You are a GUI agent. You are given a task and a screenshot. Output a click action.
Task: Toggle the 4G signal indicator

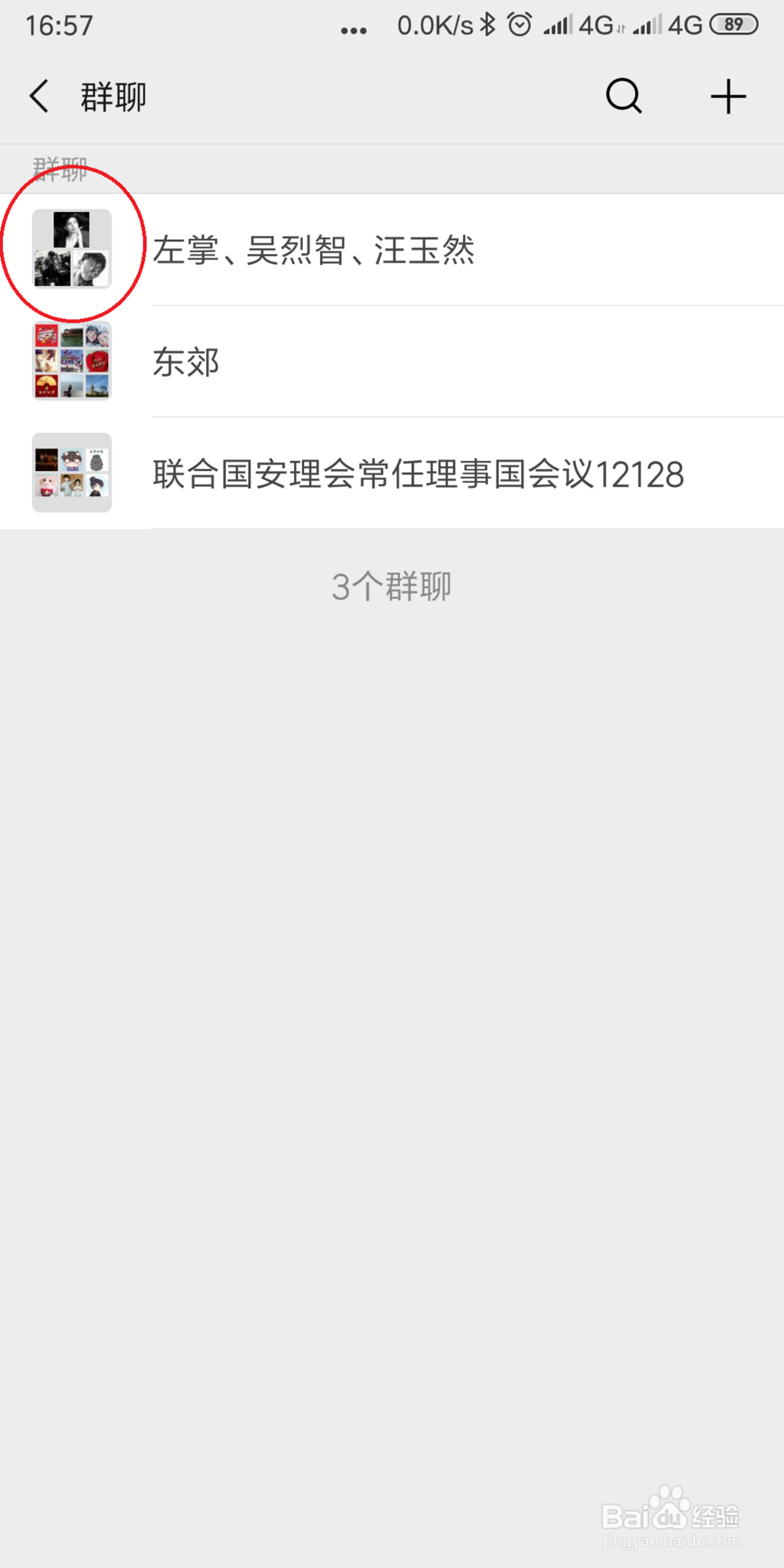click(x=558, y=24)
